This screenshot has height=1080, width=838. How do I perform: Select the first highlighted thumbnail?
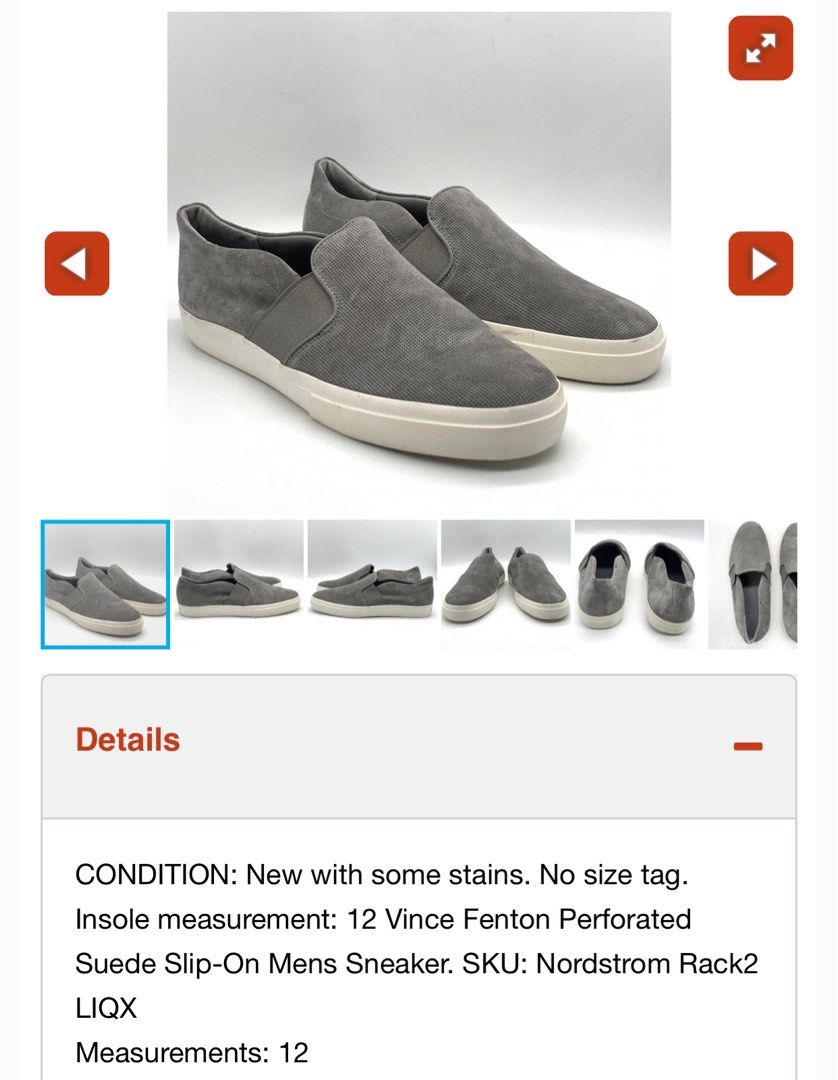tap(105, 584)
